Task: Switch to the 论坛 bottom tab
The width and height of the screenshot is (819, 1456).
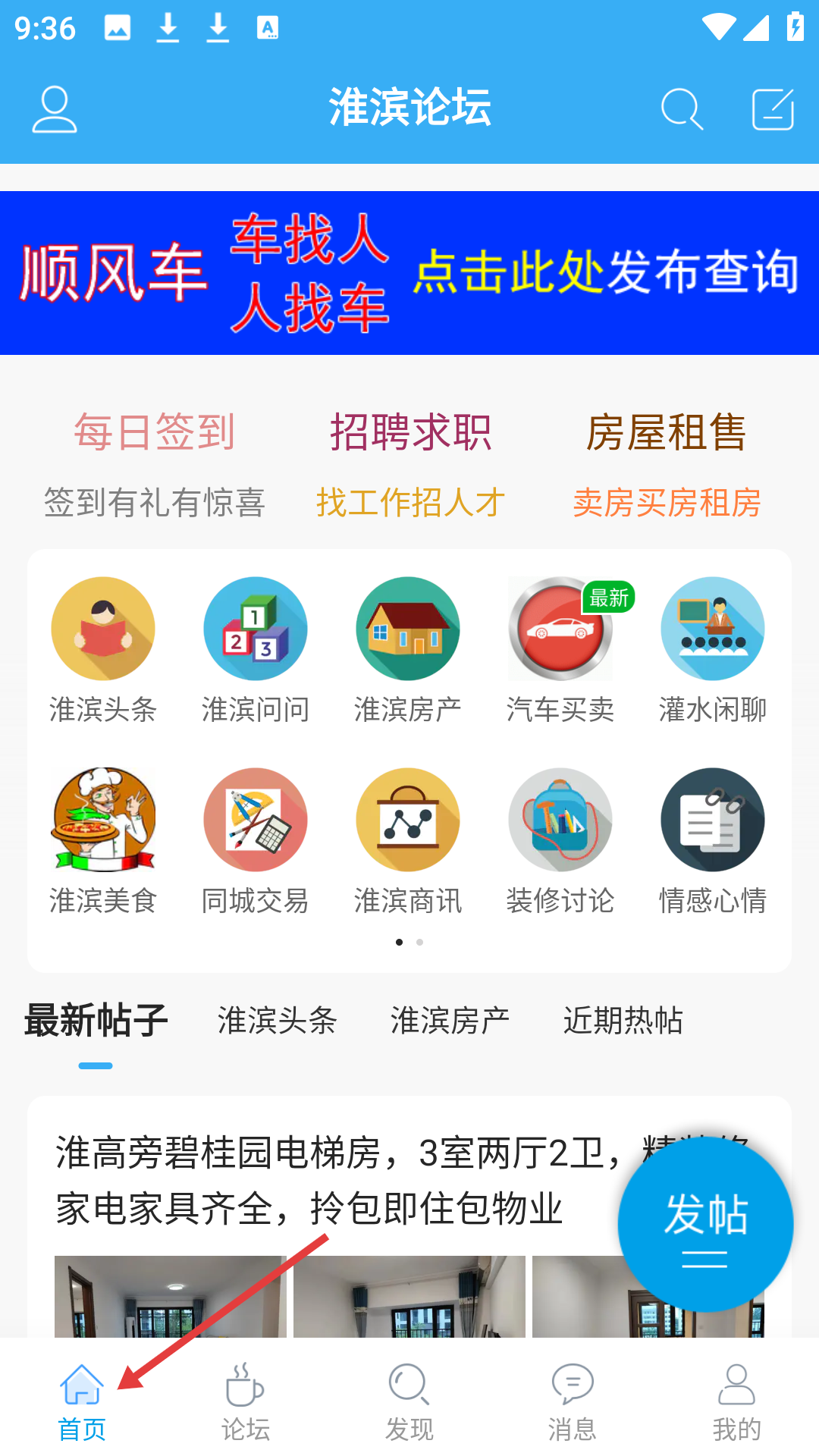Action: [x=246, y=1403]
